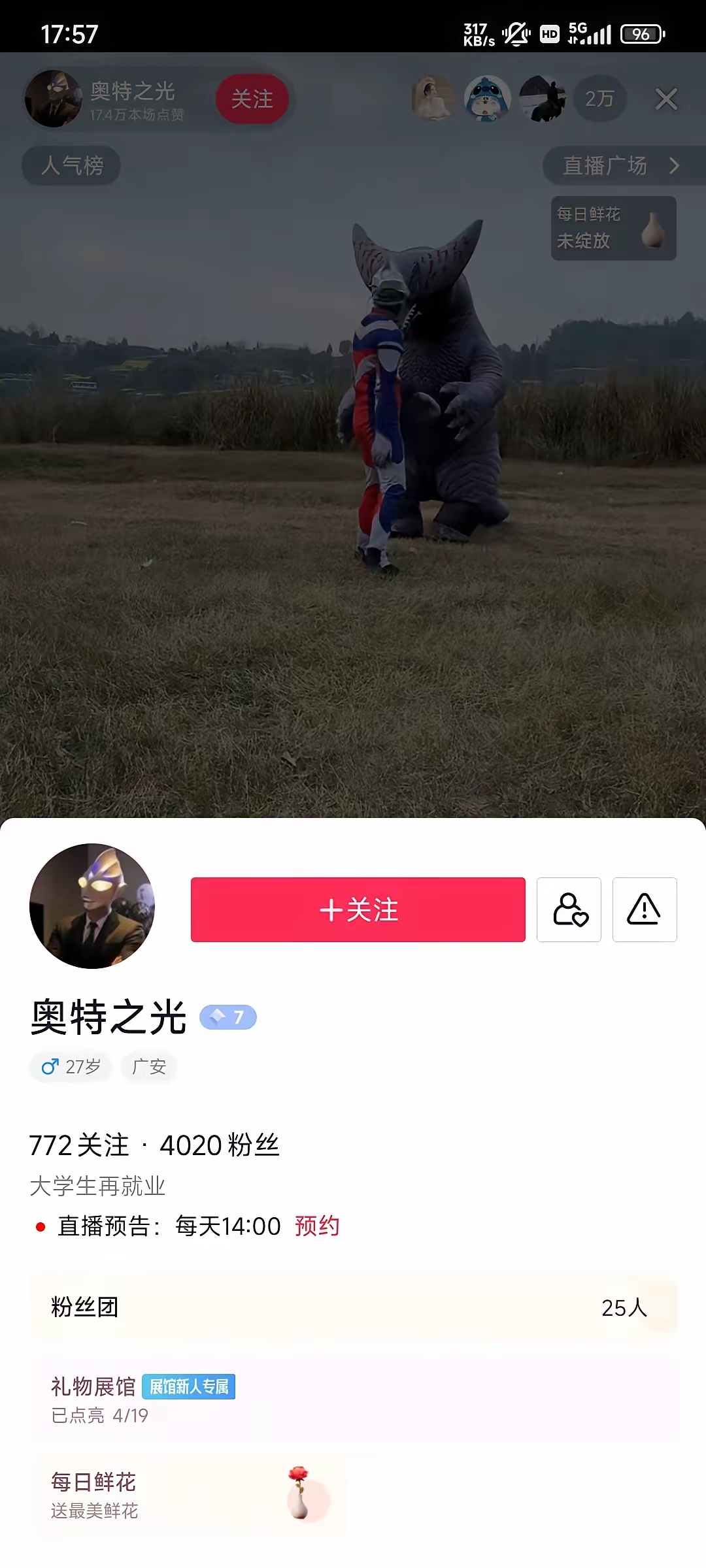Open the 礼物展馆 gift gallery

click(353, 1399)
